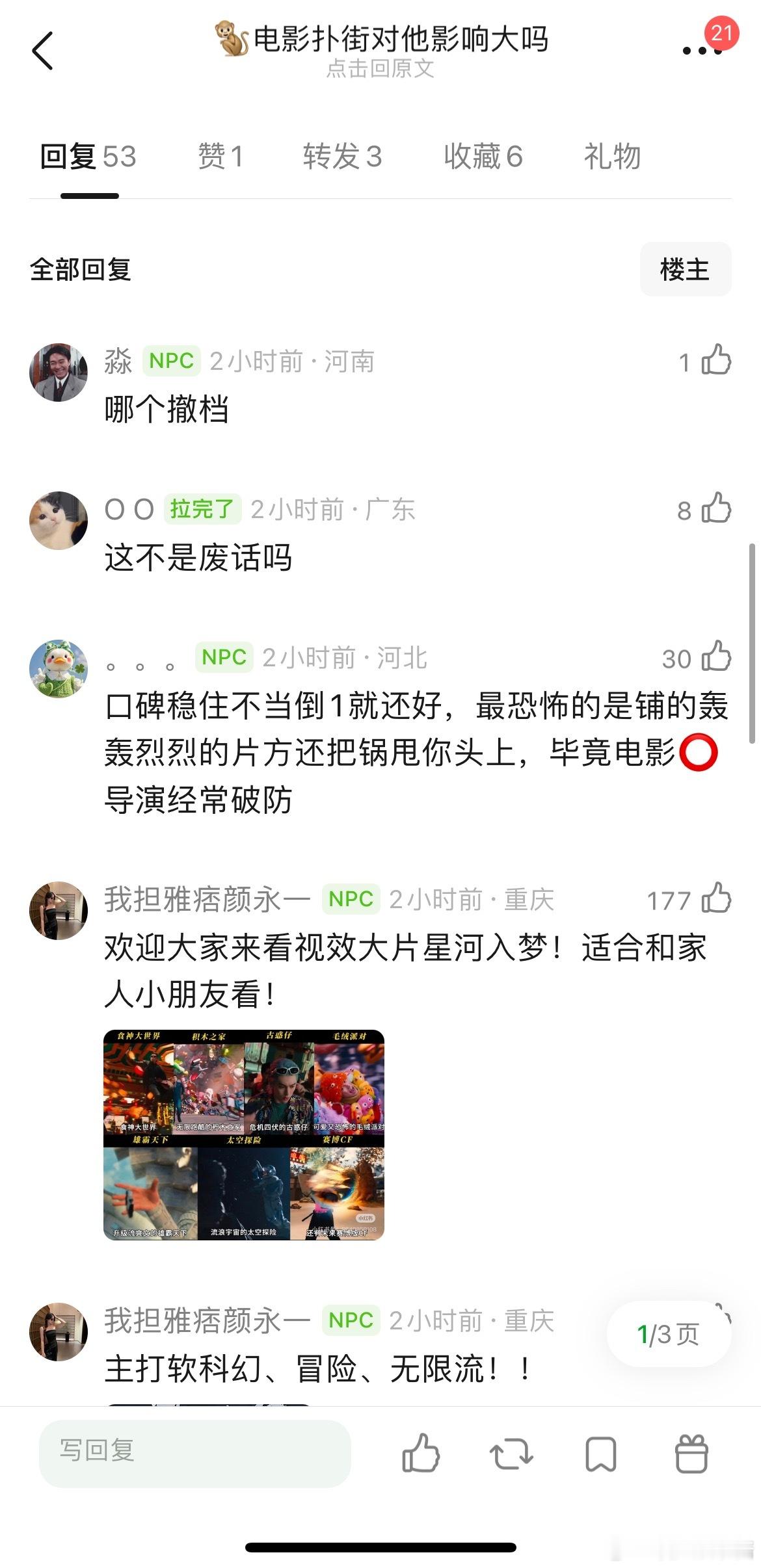The image size is (761, 1568).
Task: Open the 收藏6 tab
Action: pos(484,156)
